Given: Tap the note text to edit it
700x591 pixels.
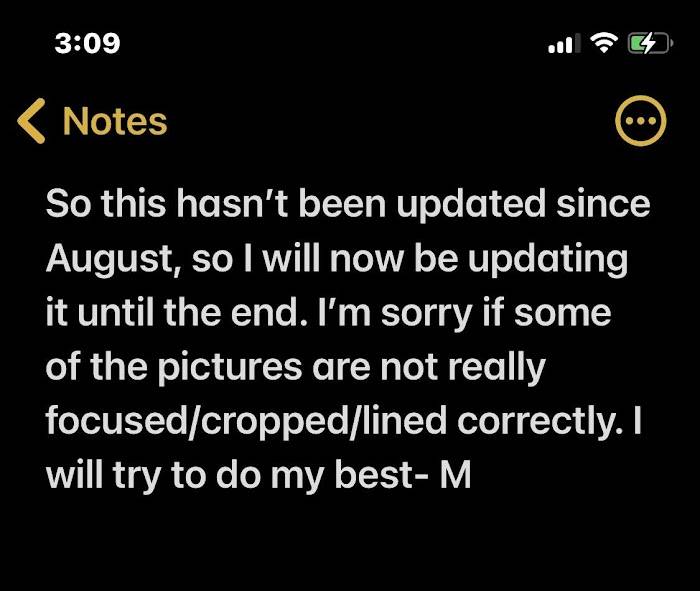Looking at the screenshot, I should [x=345, y=340].
